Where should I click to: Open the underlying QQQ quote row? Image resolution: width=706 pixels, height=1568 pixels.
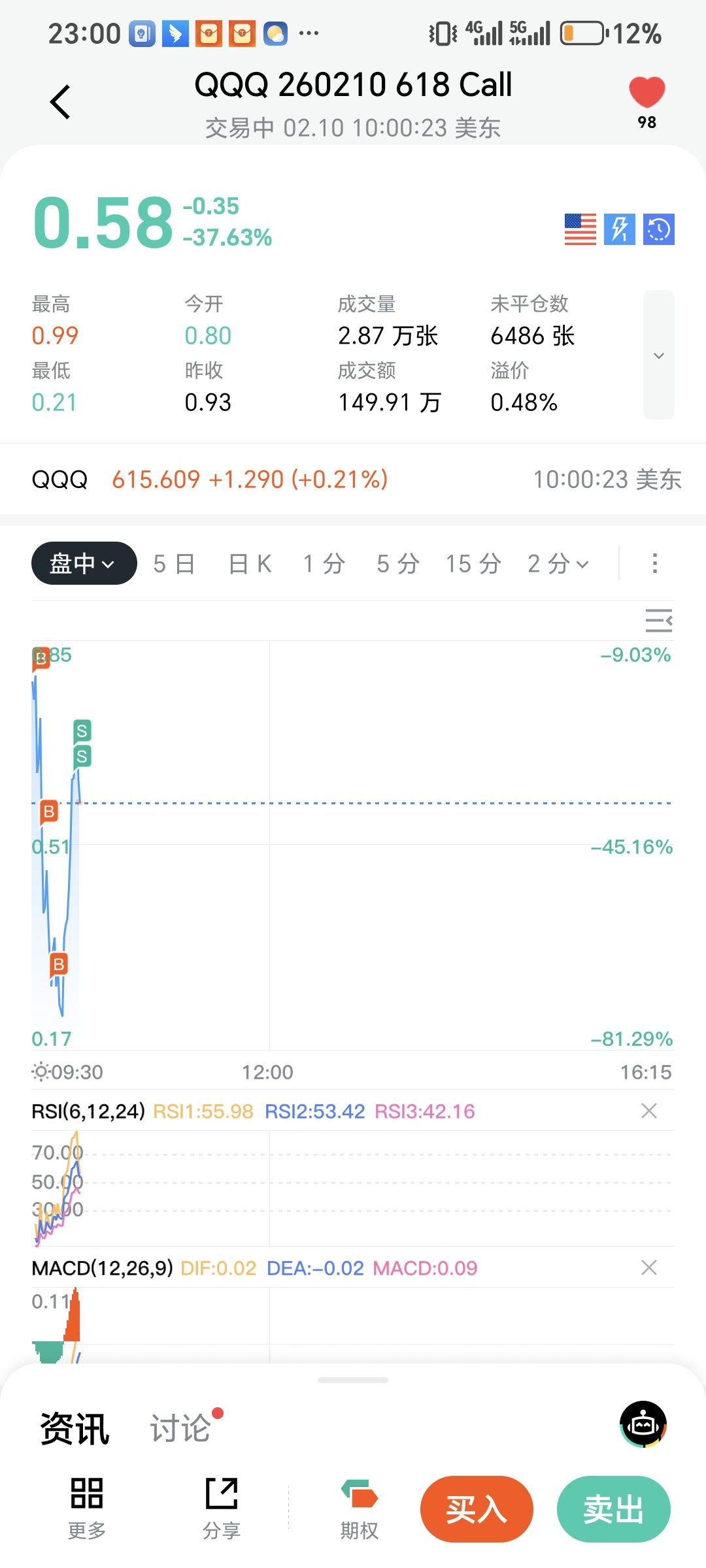tap(353, 479)
